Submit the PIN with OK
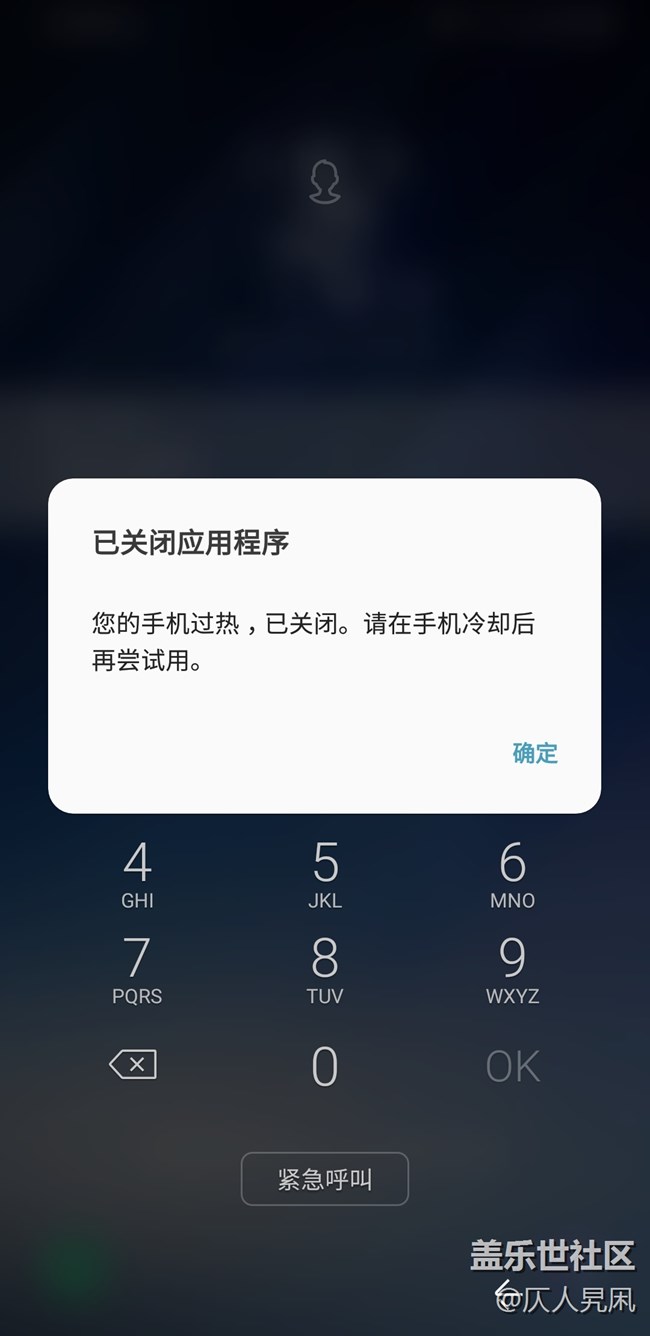 [x=512, y=1067]
